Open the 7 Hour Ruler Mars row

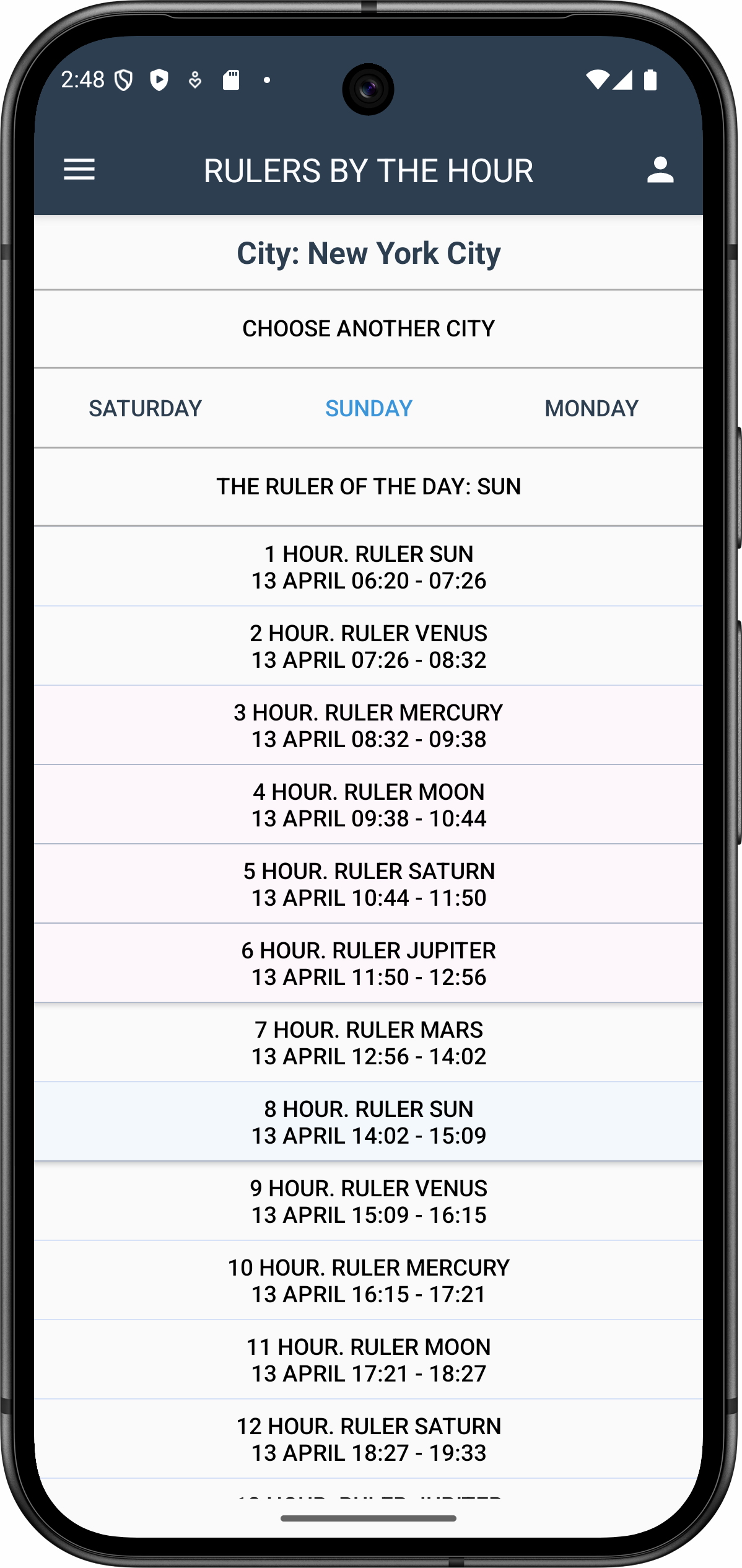coord(369,1043)
